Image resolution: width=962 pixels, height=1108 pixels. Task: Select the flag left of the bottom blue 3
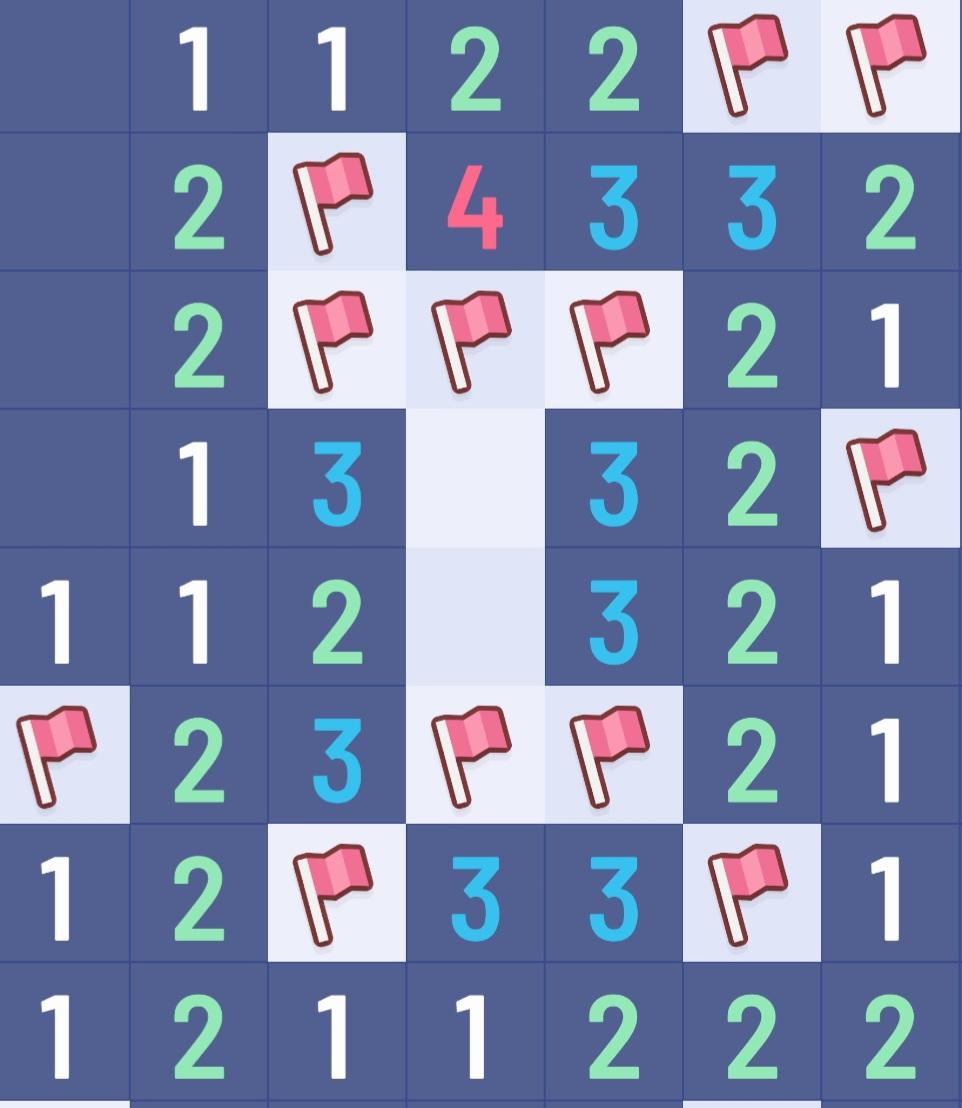click(336, 890)
